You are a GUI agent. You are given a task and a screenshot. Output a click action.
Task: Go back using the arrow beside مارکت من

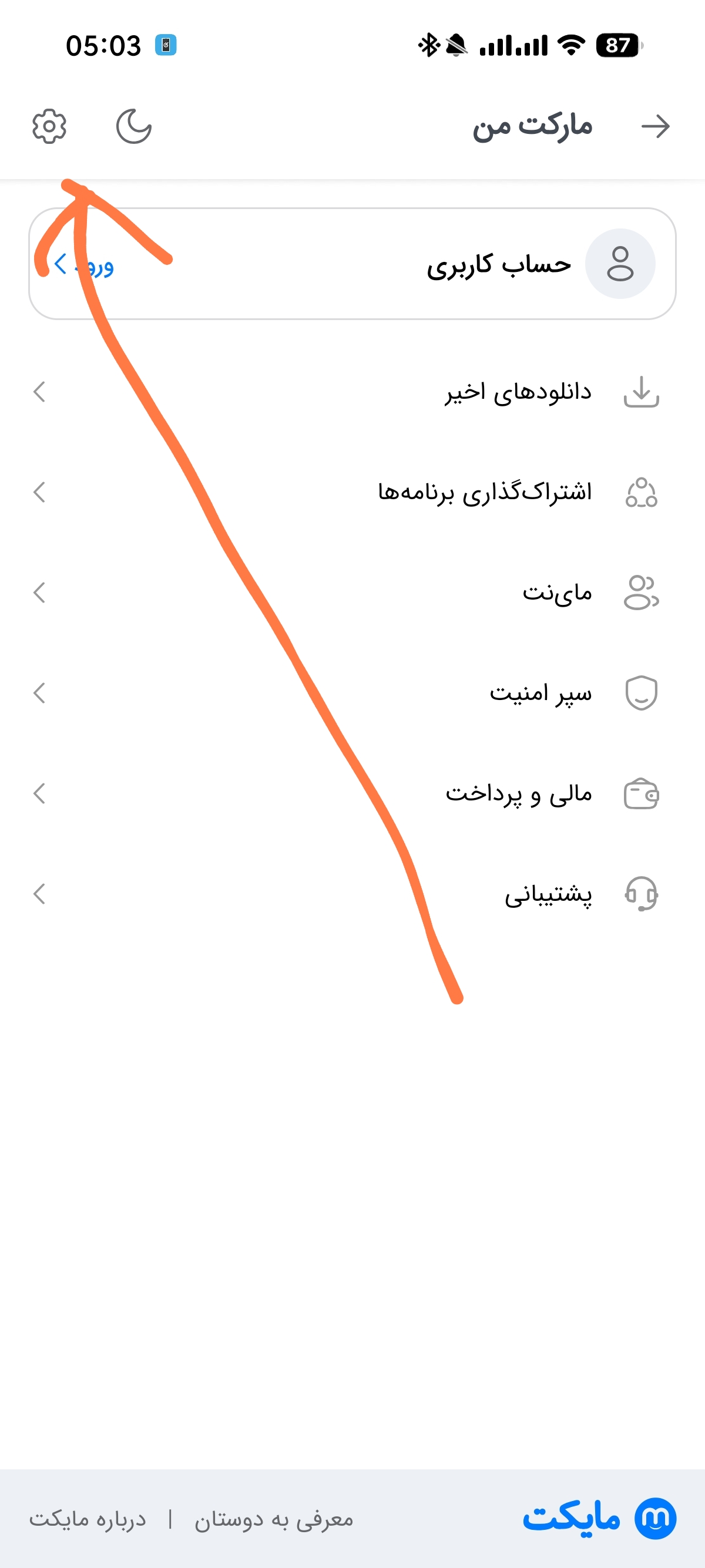tap(655, 127)
